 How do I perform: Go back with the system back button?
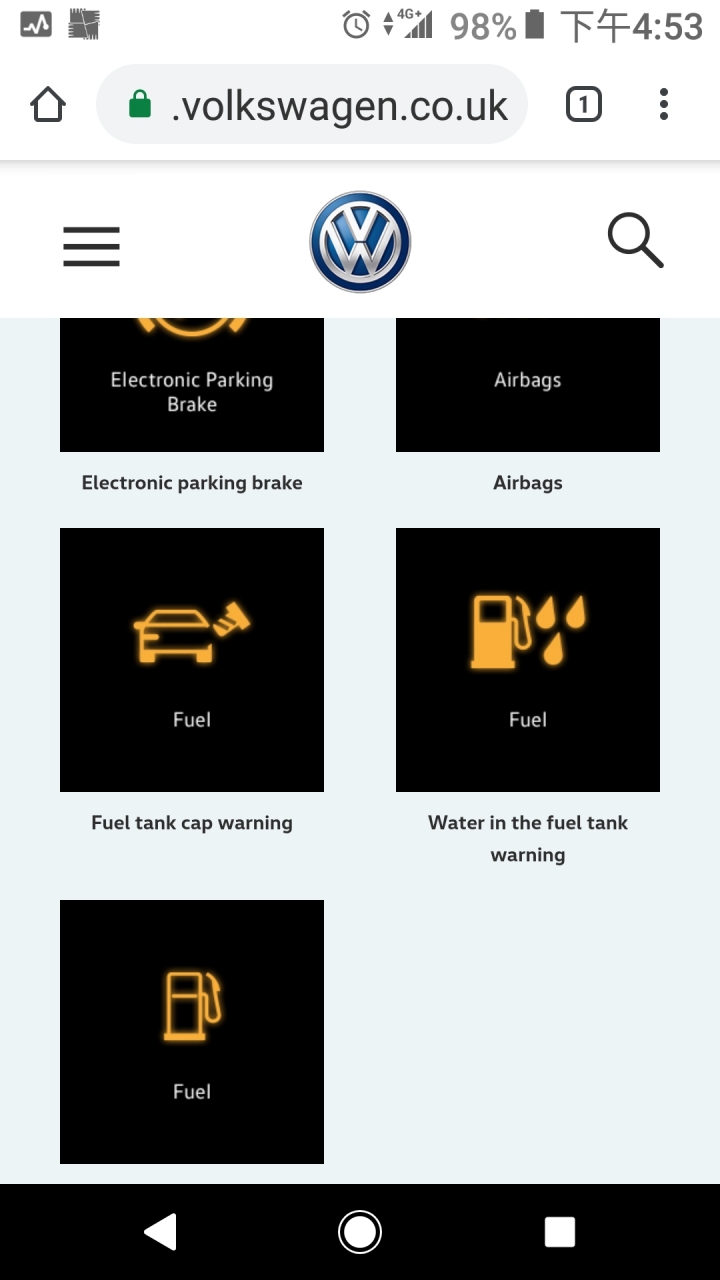[160, 1232]
